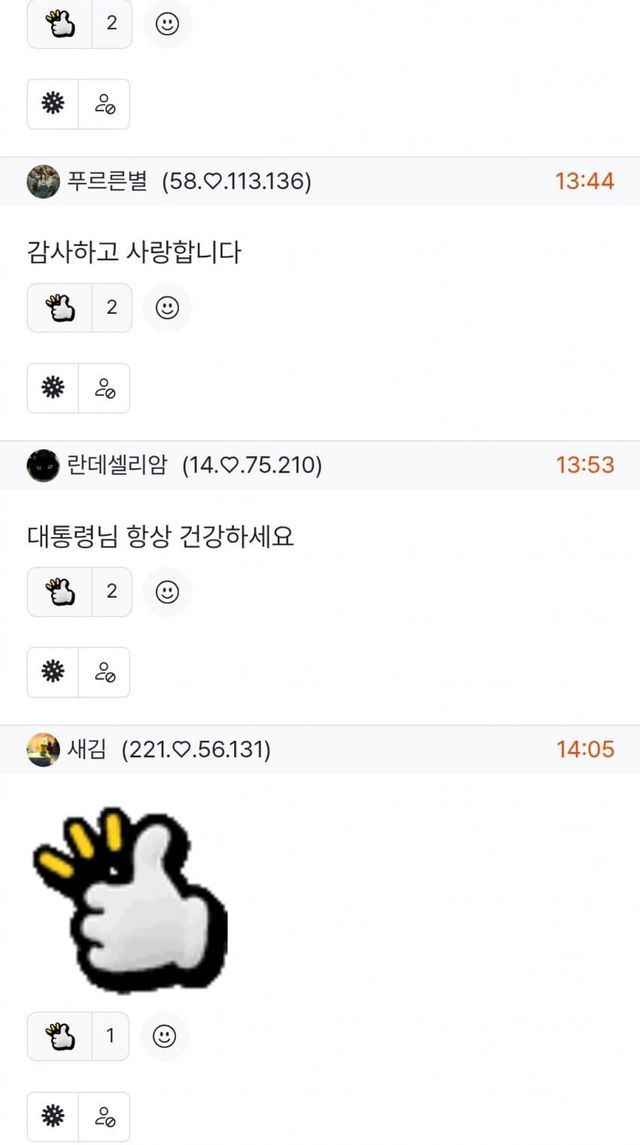640x1145 pixels.
Task: Open the emoji picker on 란데셀리암's comment
Action: pos(167,592)
